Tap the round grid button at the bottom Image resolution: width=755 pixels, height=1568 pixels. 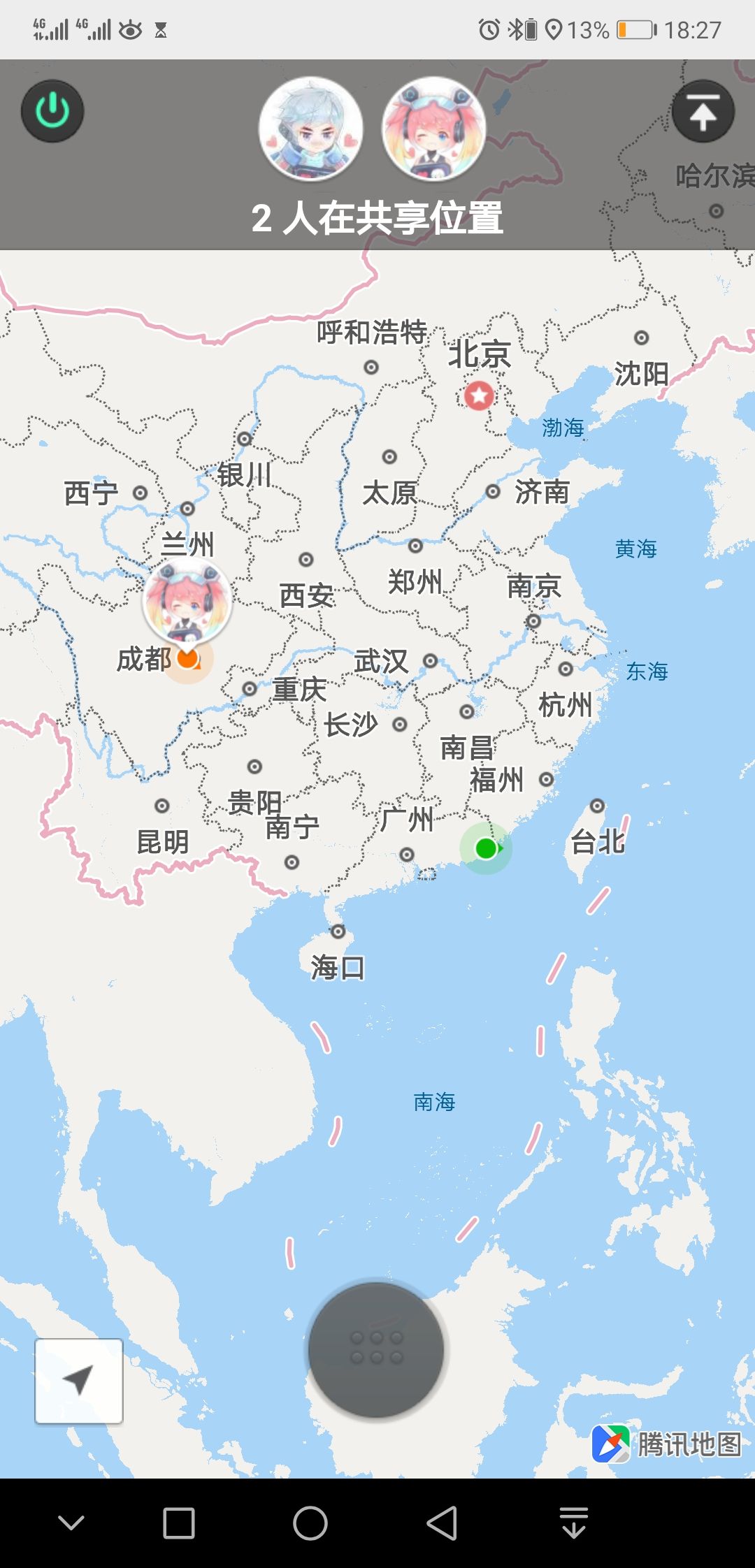[376, 1350]
